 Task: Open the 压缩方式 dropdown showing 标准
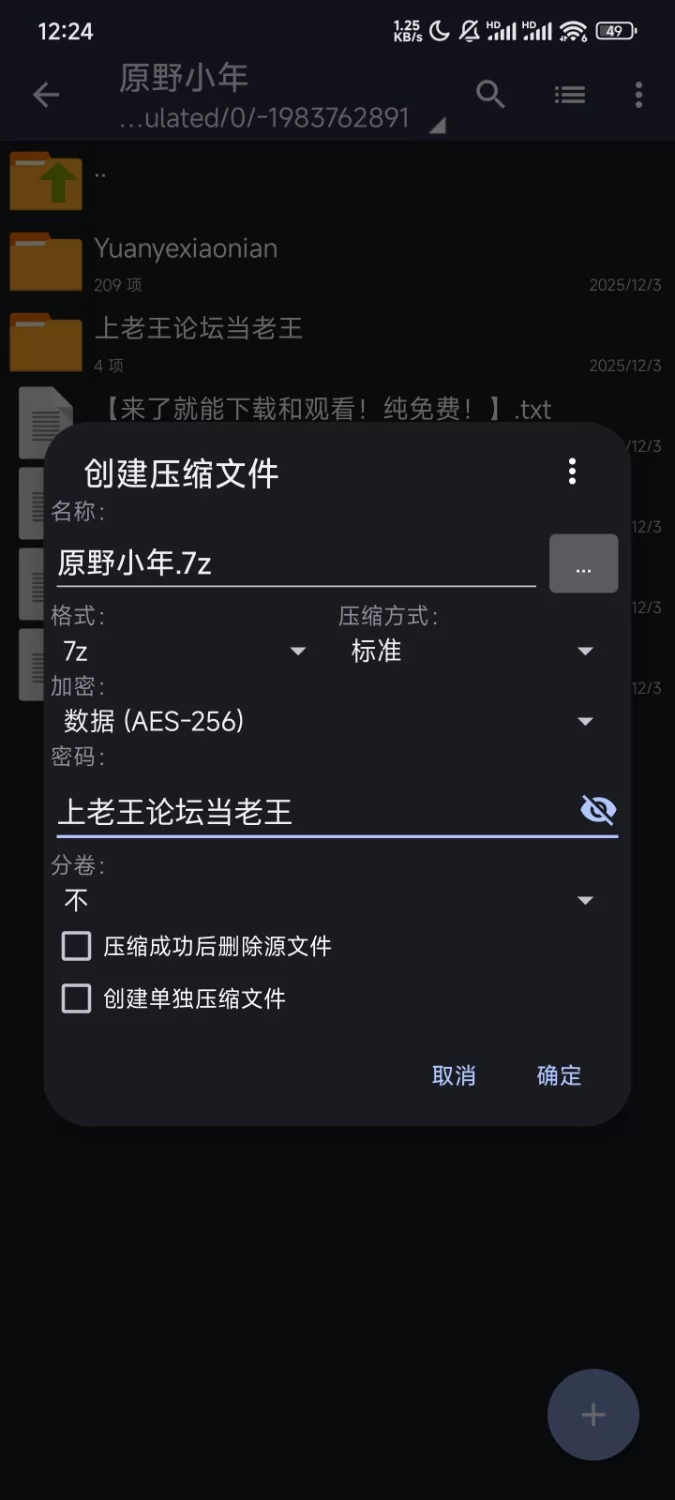coord(472,651)
